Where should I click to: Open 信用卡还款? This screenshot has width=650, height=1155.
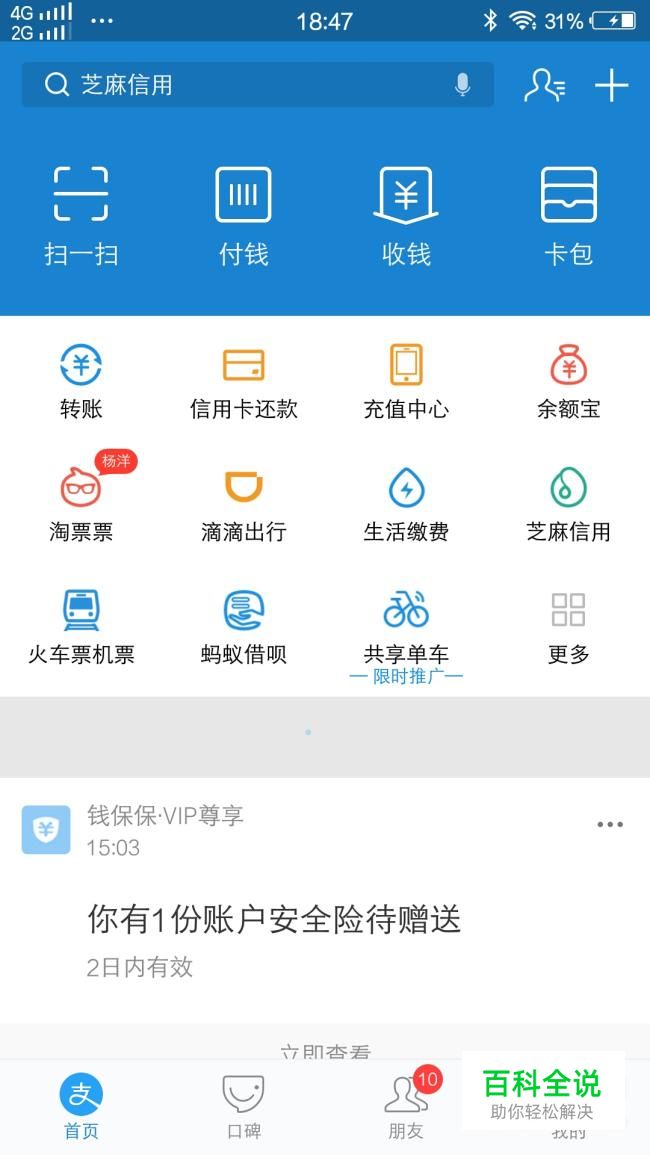coord(243,382)
